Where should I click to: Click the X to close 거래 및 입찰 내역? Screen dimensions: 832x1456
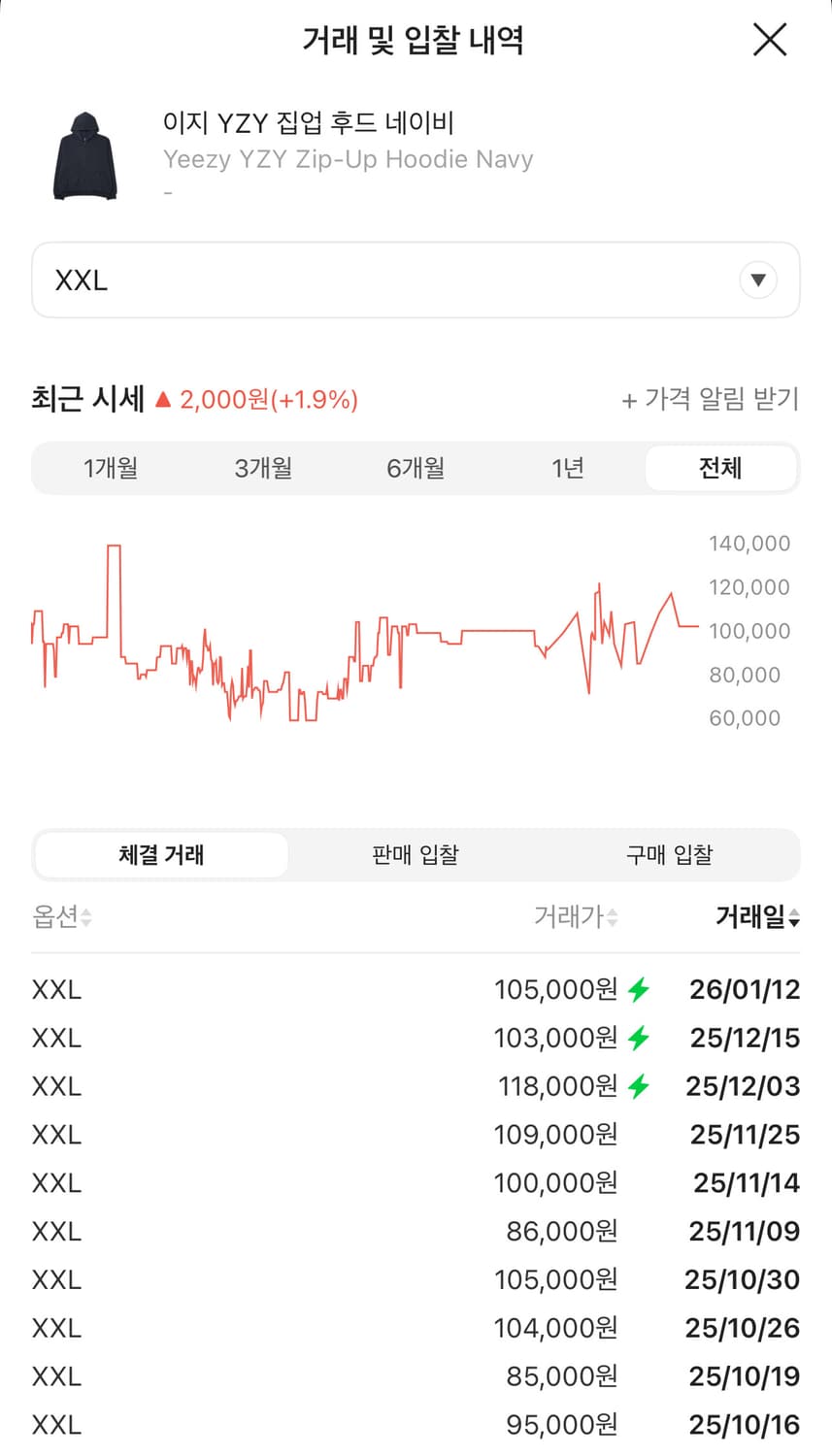pos(770,40)
